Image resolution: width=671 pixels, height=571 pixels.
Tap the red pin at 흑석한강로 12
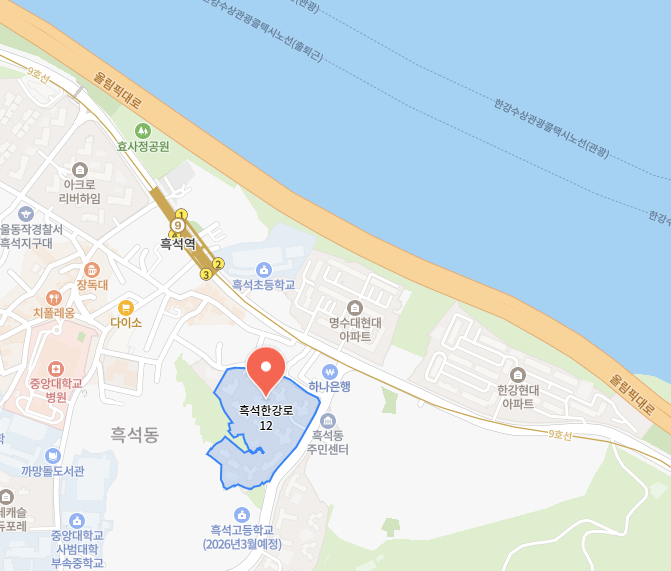(x=266, y=367)
